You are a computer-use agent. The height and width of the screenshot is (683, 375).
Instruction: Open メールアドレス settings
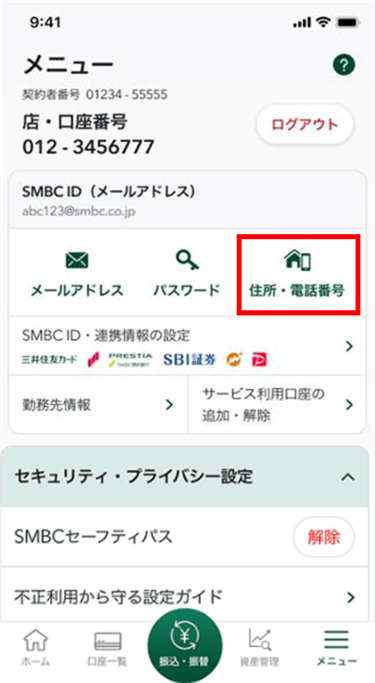77,274
